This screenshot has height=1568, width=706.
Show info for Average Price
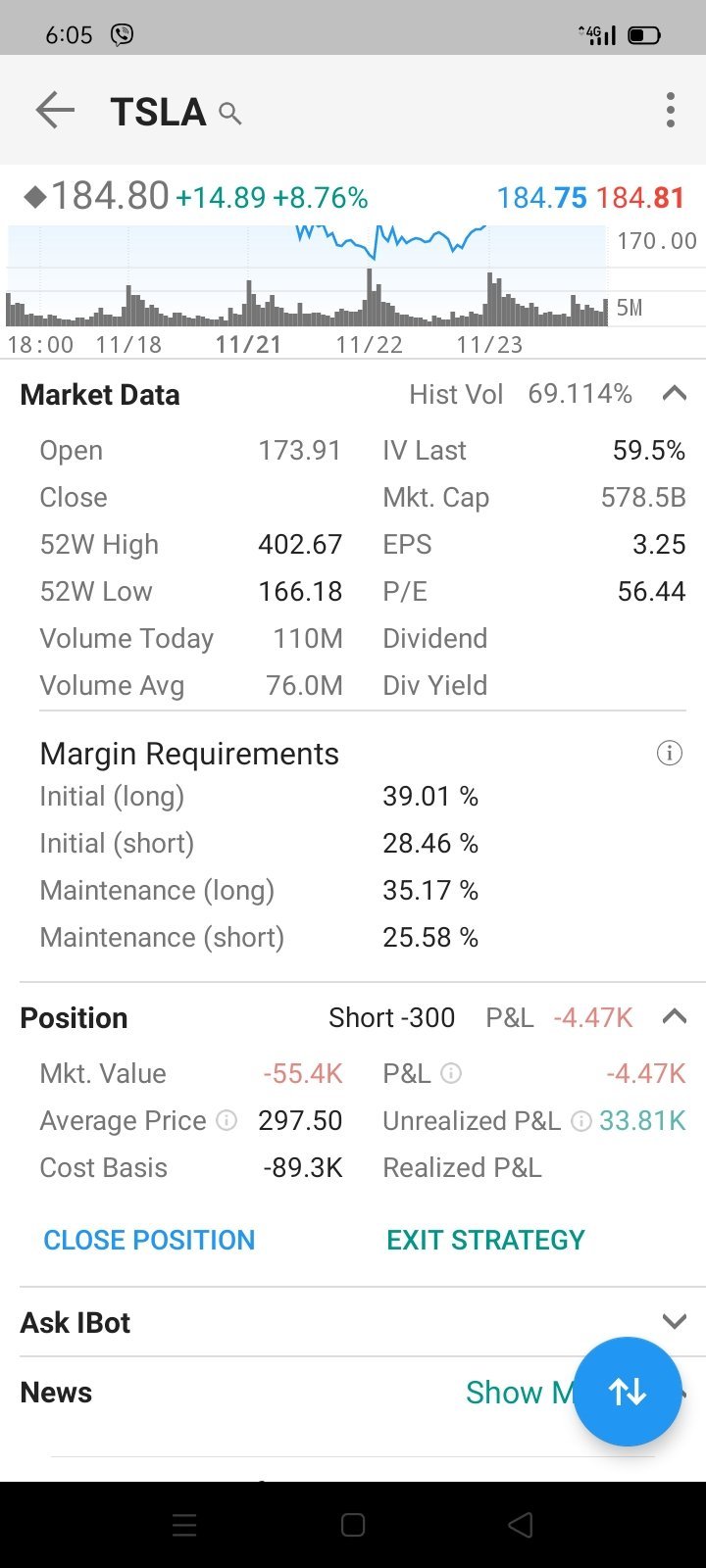(227, 1120)
